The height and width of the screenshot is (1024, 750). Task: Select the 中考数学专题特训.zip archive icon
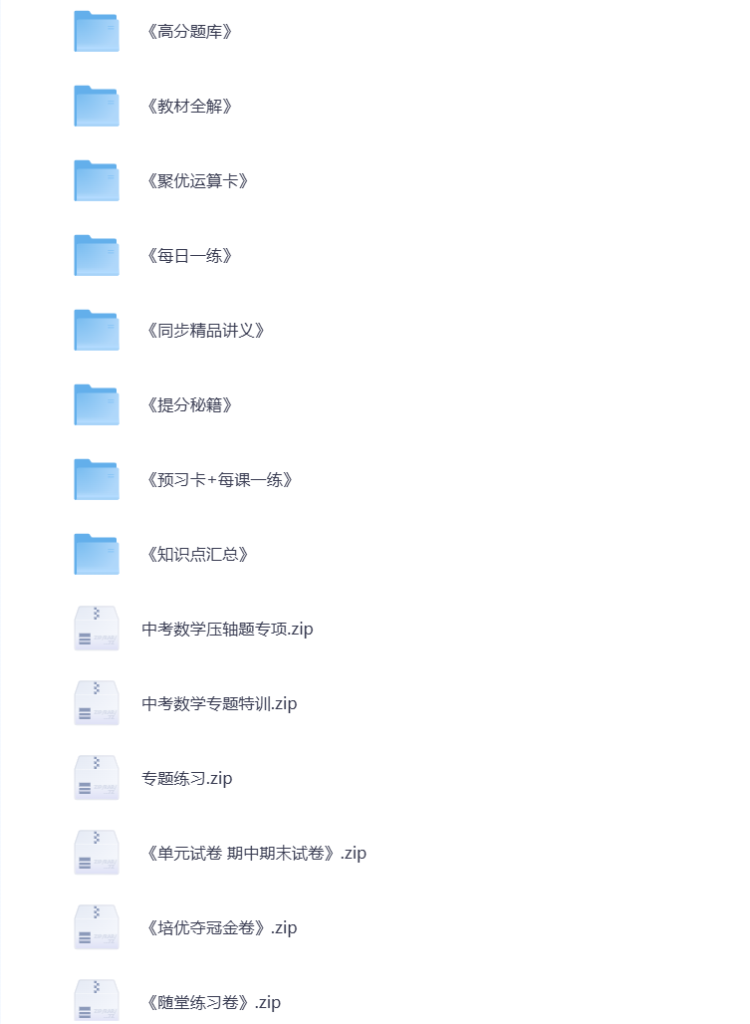coord(96,702)
